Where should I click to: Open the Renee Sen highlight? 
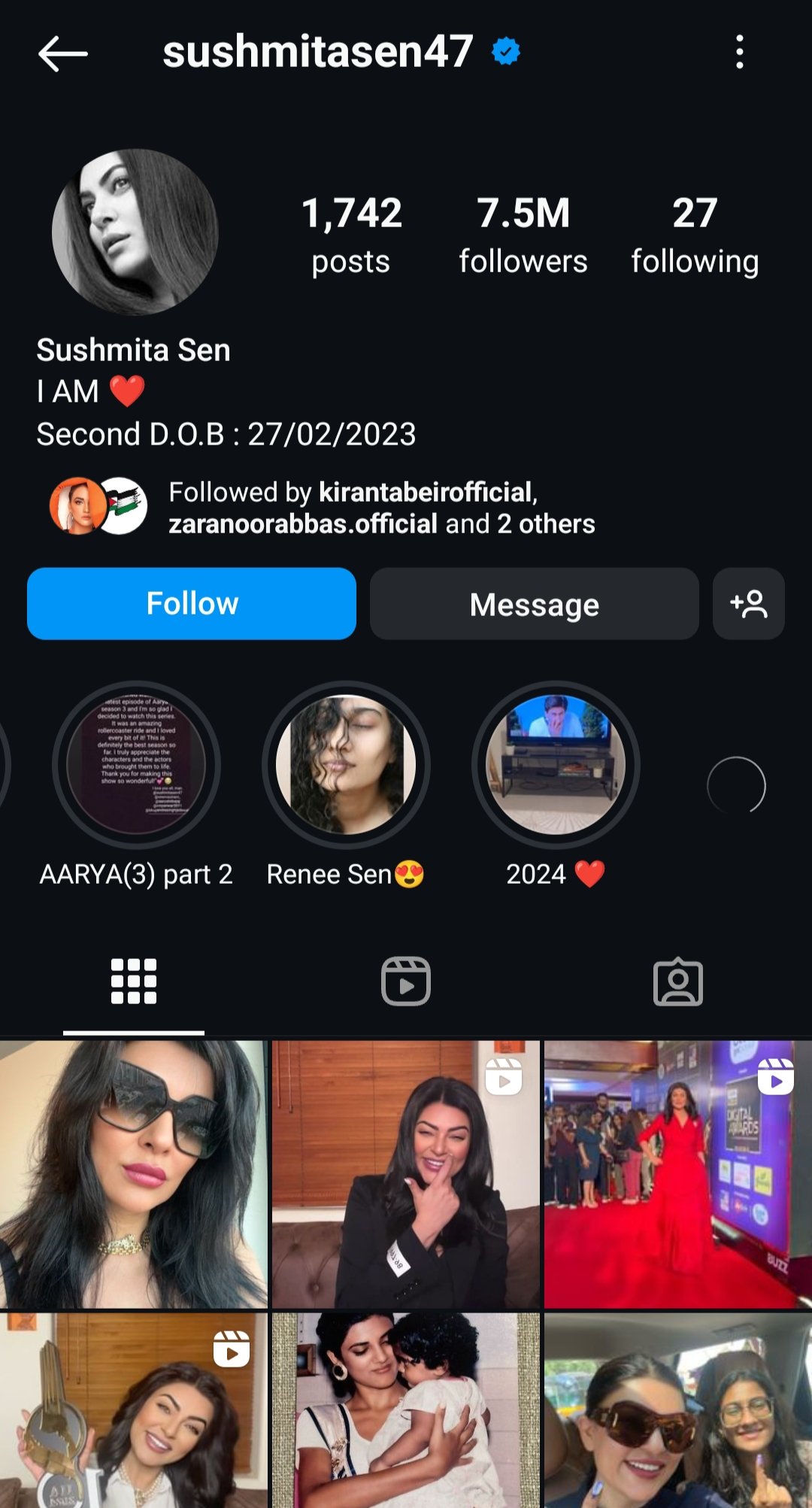point(346,765)
